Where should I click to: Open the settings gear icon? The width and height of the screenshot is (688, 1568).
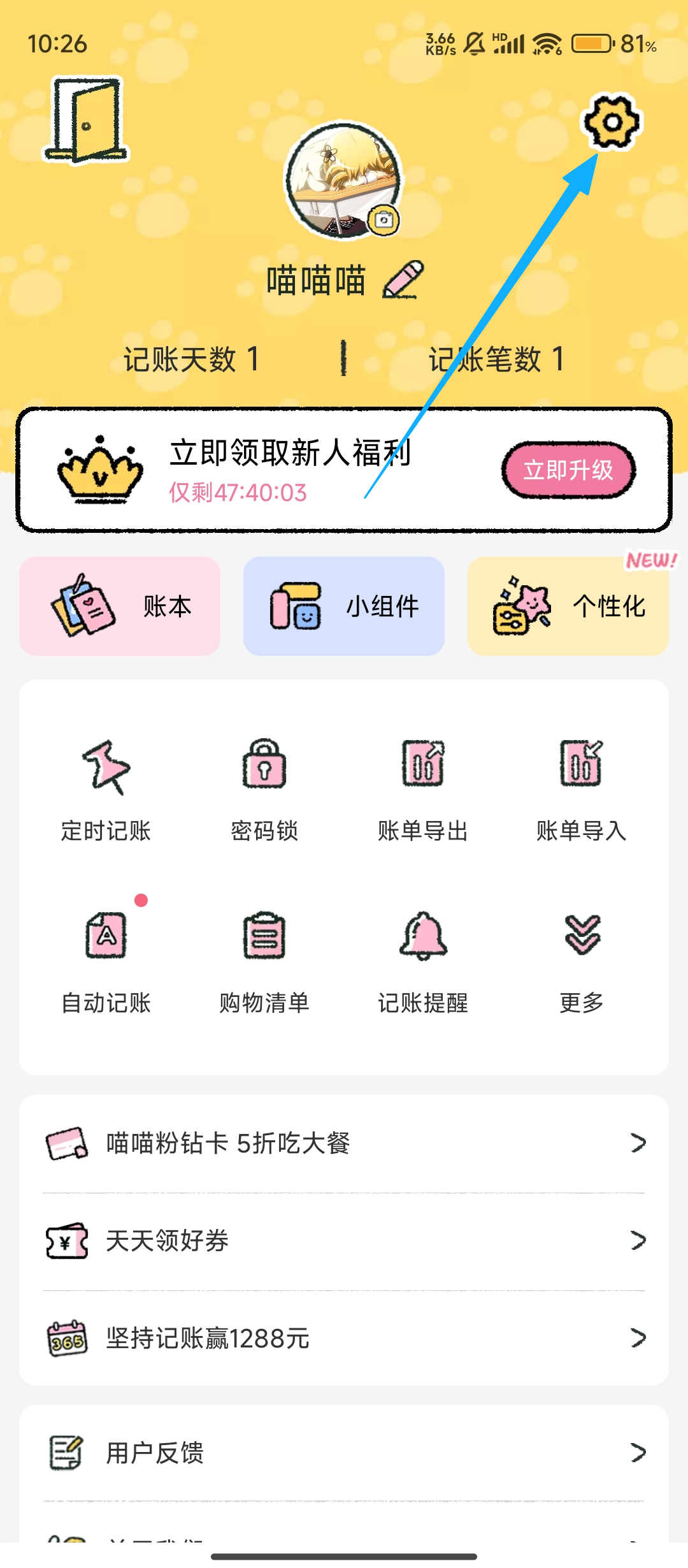pos(612,122)
